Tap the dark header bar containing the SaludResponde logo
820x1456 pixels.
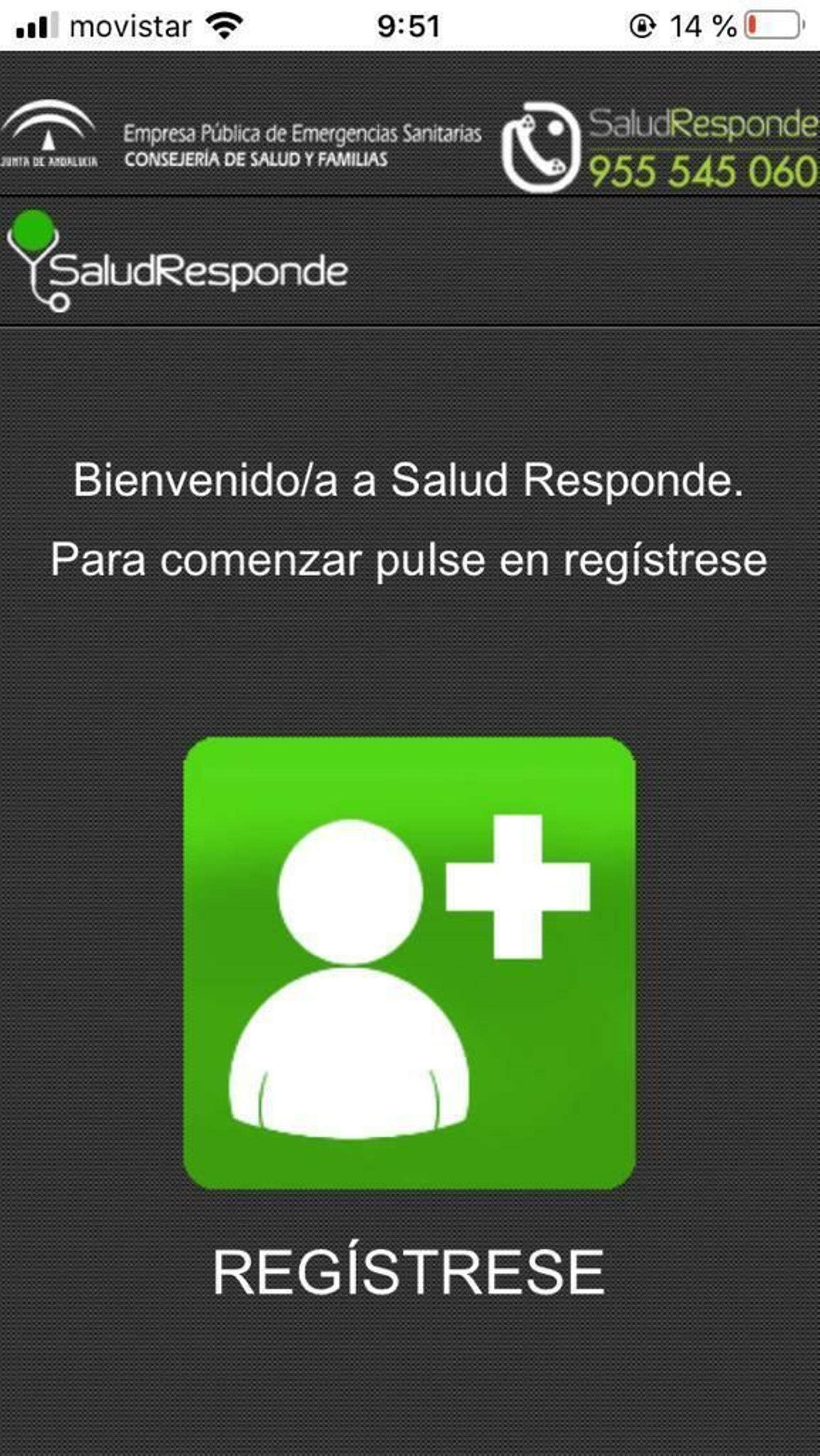click(x=565, y=260)
